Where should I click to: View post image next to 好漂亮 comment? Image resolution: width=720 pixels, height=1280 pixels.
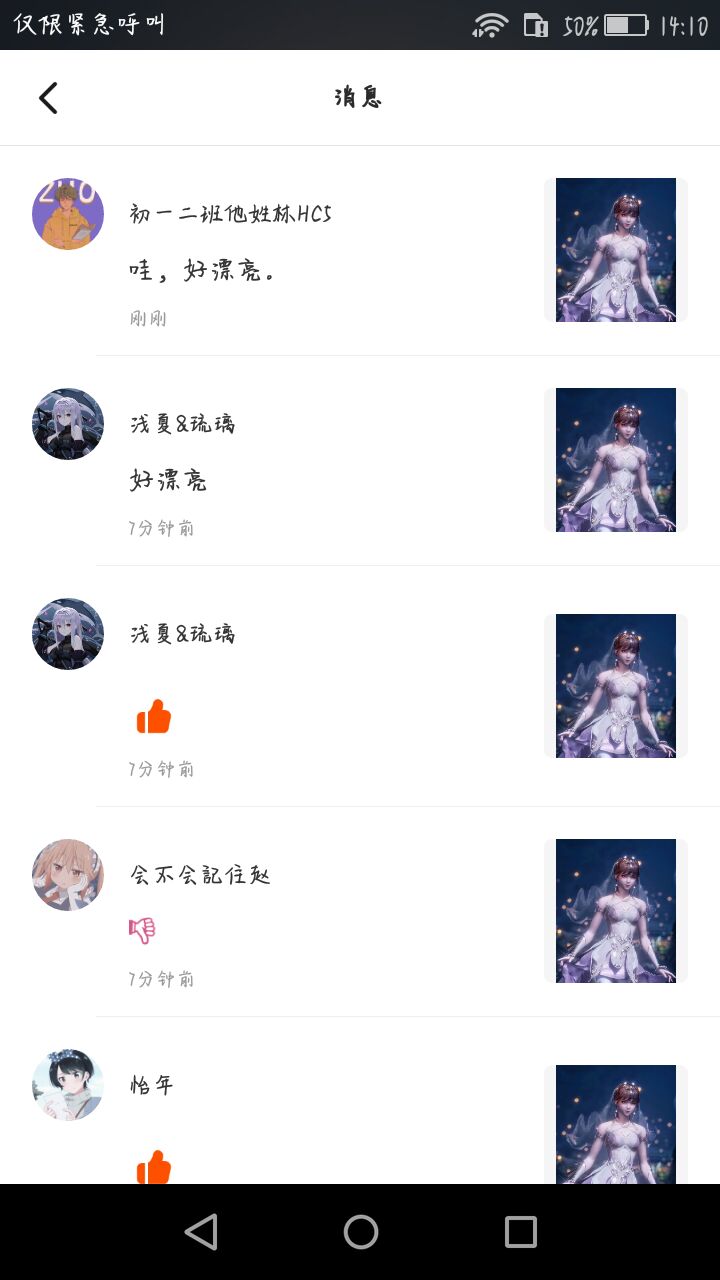pos(616,460)
